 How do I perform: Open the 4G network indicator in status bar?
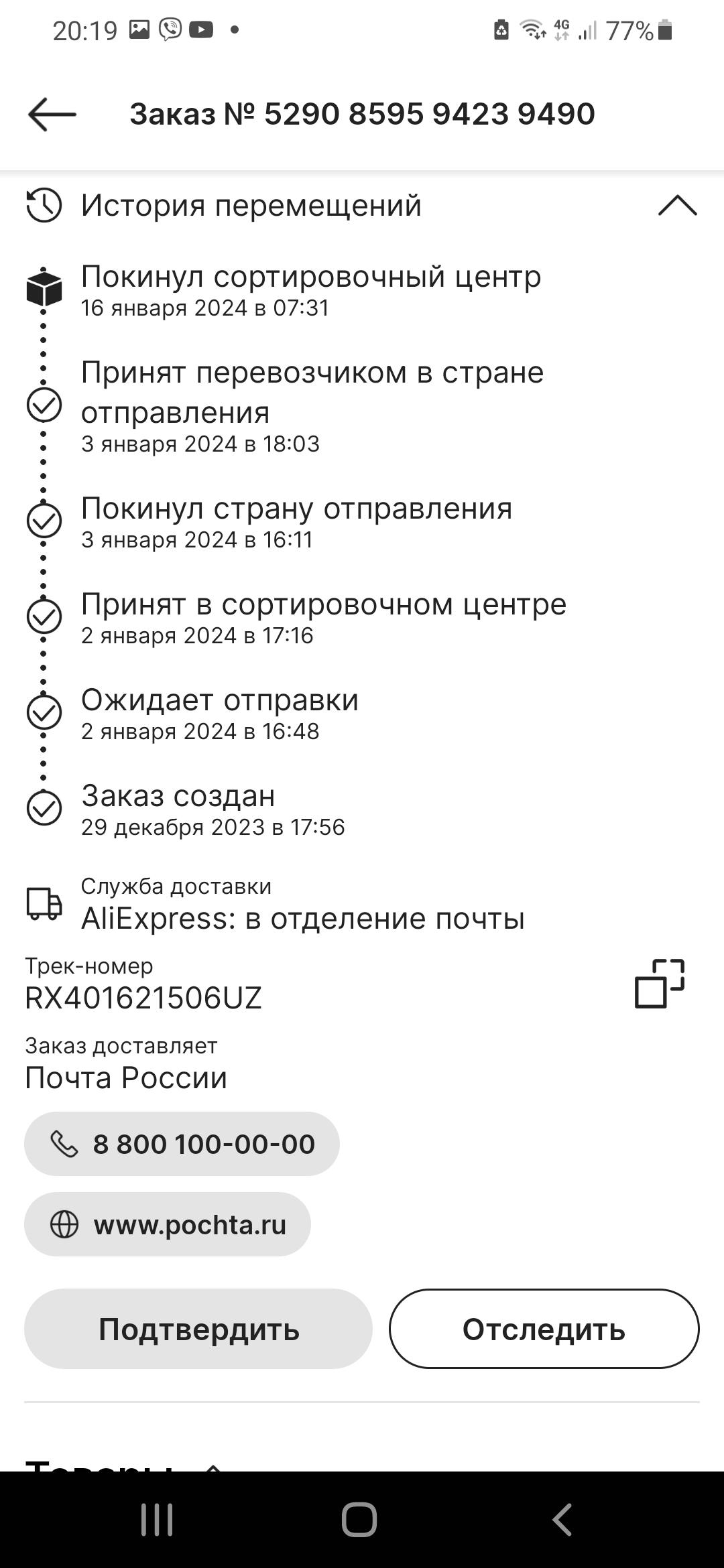click(x=560, y=29)
